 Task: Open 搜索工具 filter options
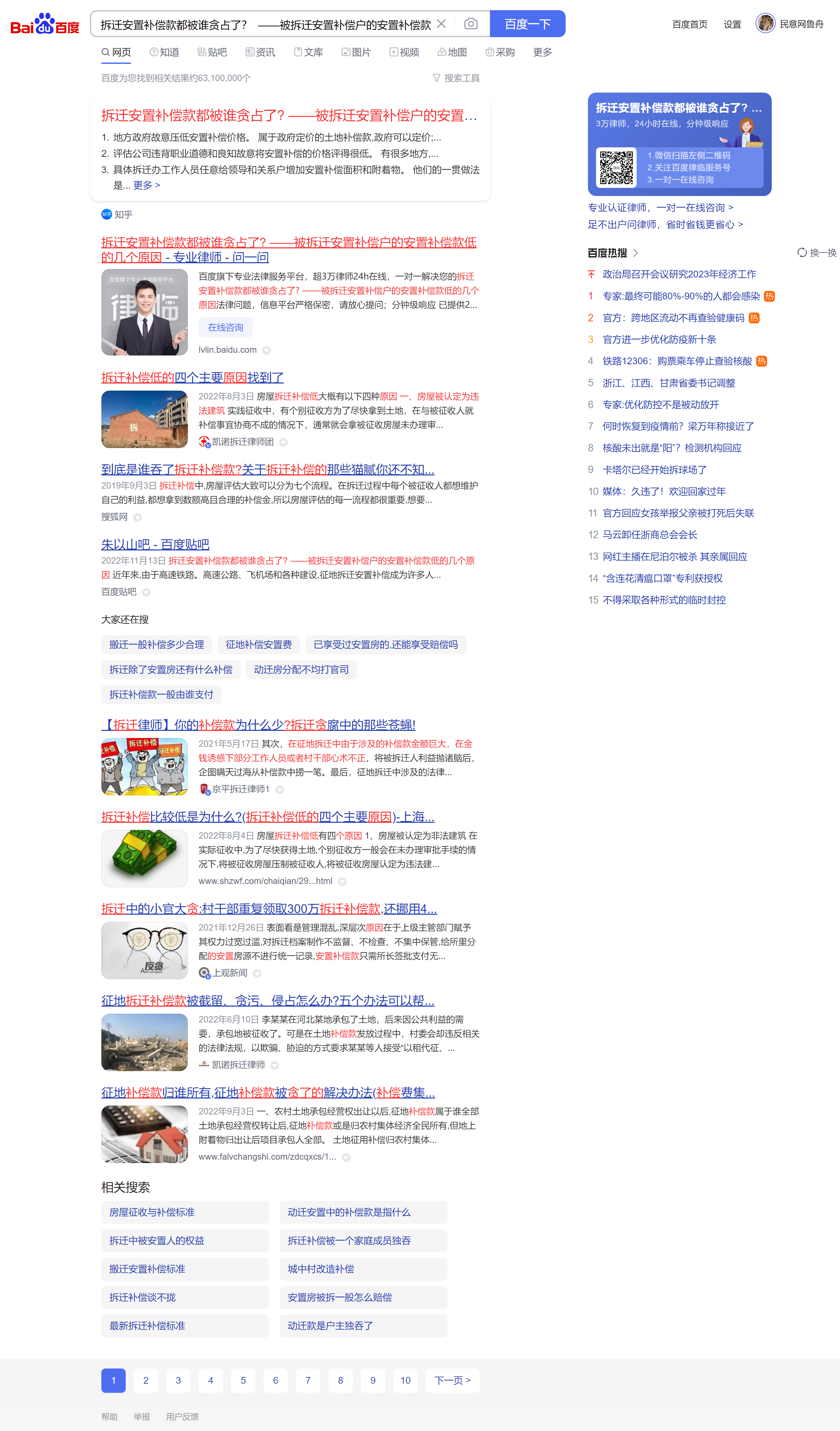456,78
